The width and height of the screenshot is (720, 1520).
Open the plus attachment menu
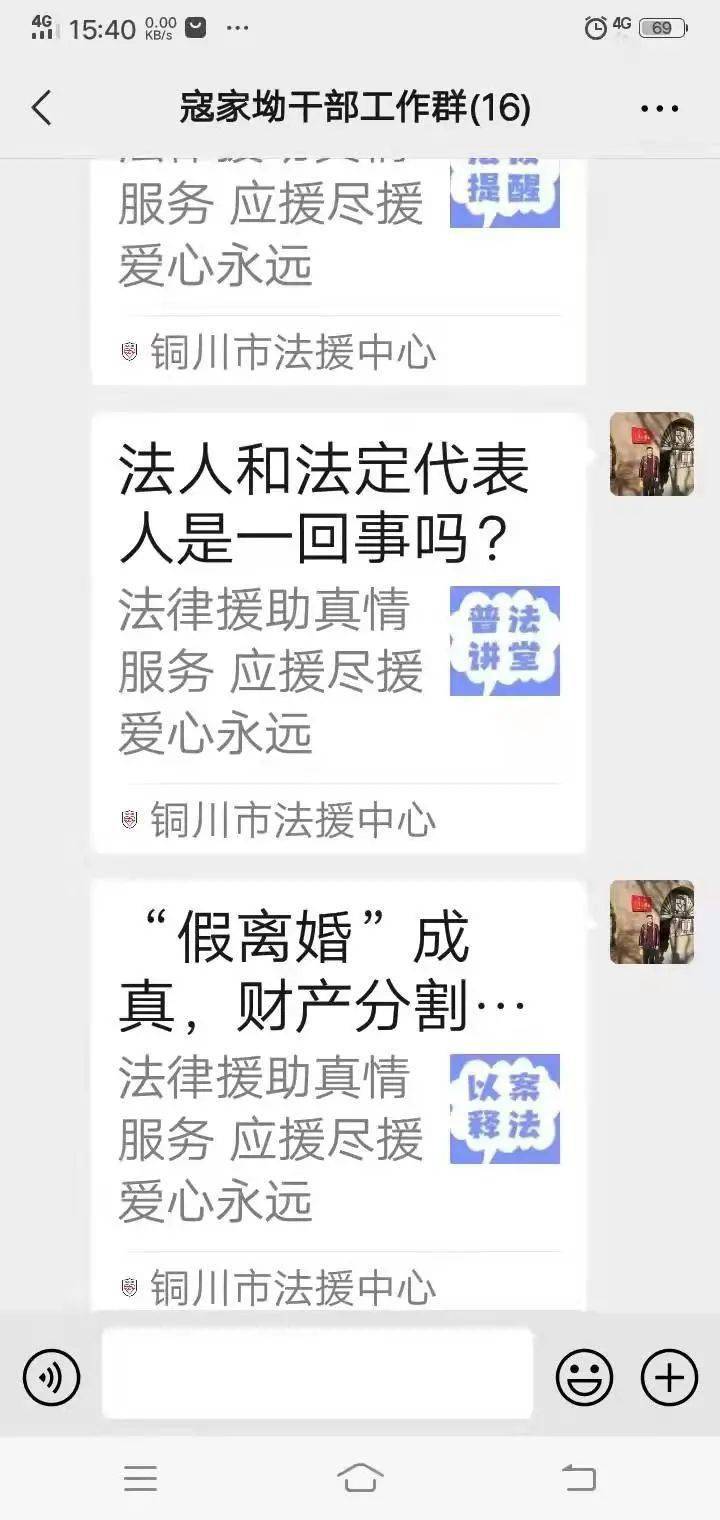(669, 1378)
